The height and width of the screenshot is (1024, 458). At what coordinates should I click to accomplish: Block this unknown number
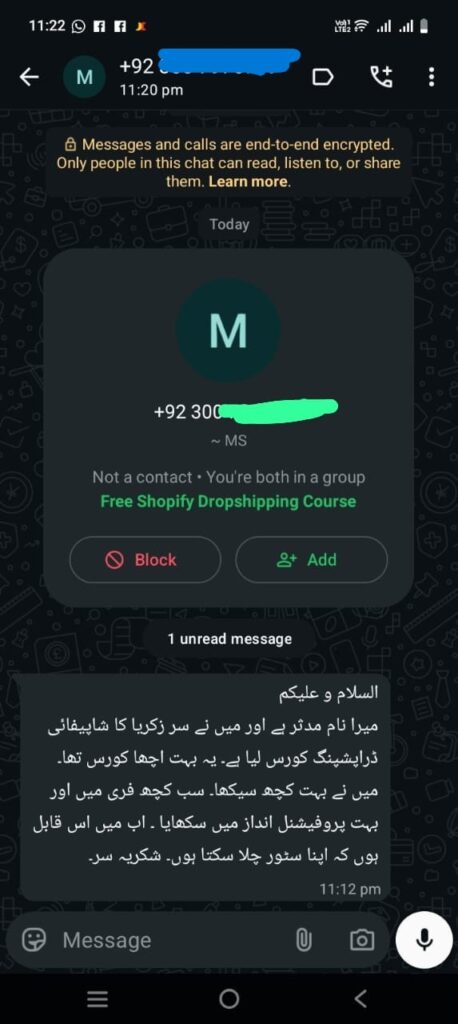[145, 560]
